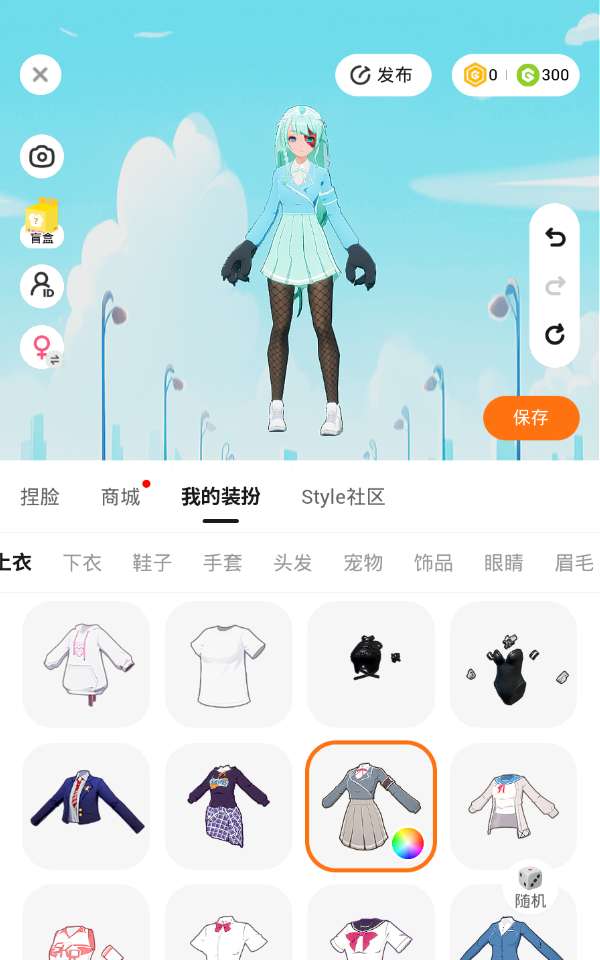The image size is (600, 960).
Task: Equip the plain white T-shirt
Action: pyautogui.click(x=228, y=664)
